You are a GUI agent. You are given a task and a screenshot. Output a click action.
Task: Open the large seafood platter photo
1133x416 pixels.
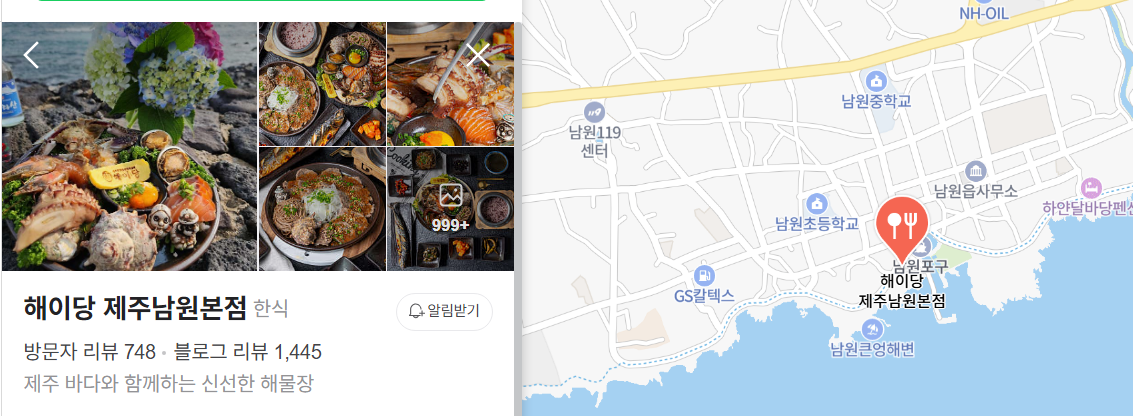pyautogui.click(x=130, y=146)
